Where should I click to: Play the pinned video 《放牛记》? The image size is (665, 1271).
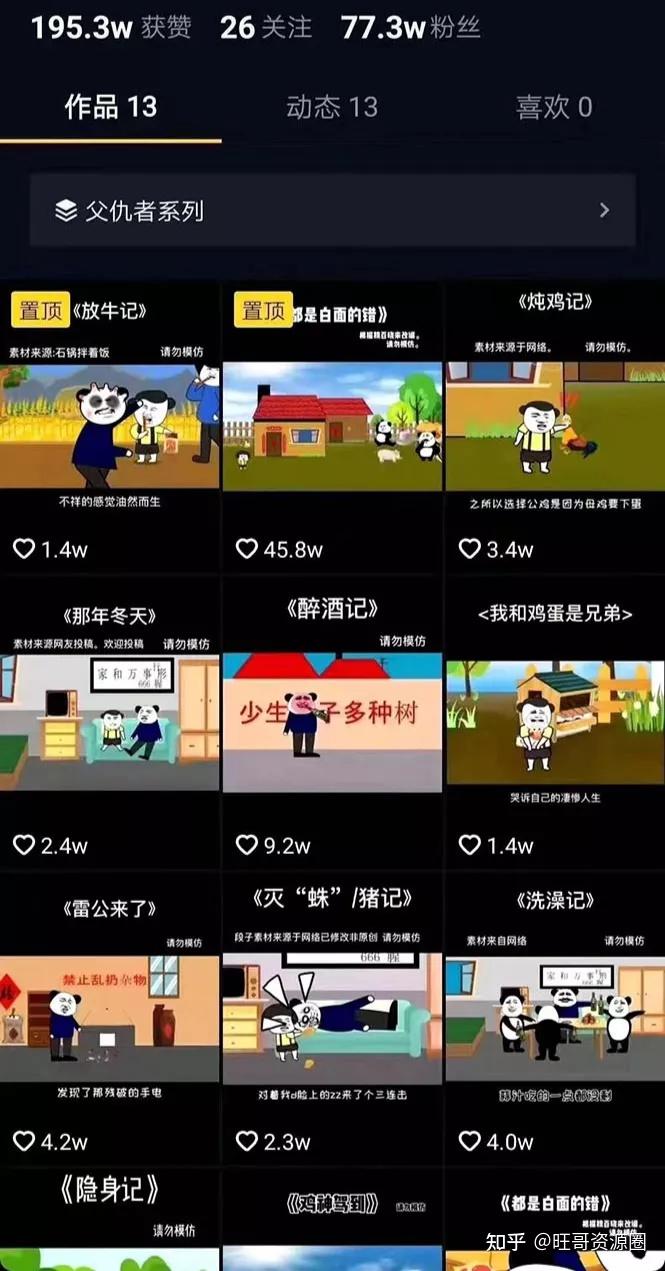coord(110,427)
